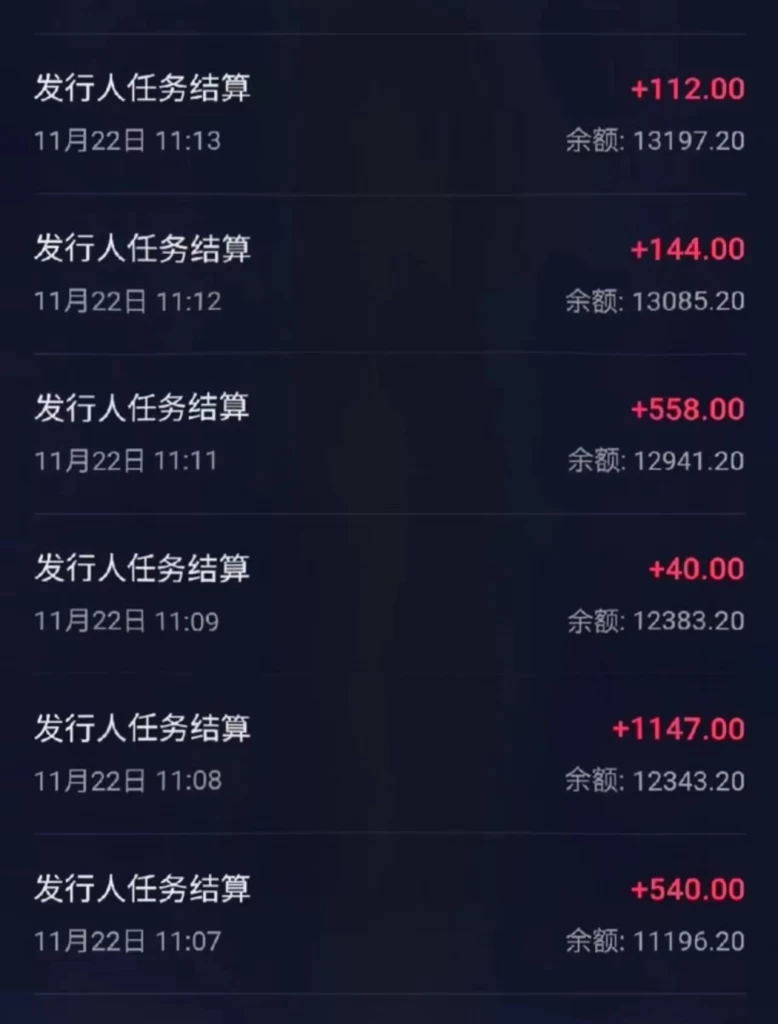Select the +144.00 transaction amount

pyautogui.click(x=686, y=249)
